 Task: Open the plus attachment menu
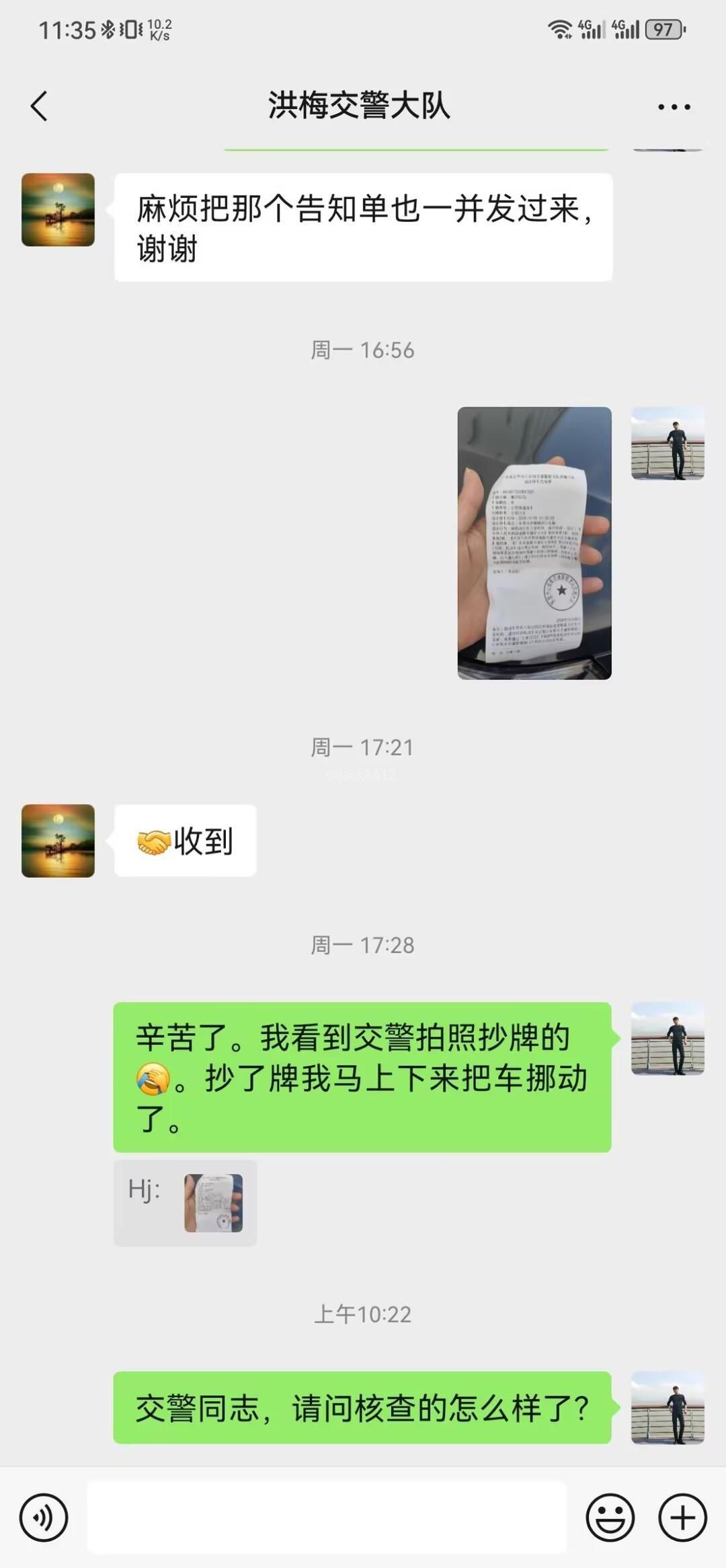pyautogui.click(x=682, y=1518)
